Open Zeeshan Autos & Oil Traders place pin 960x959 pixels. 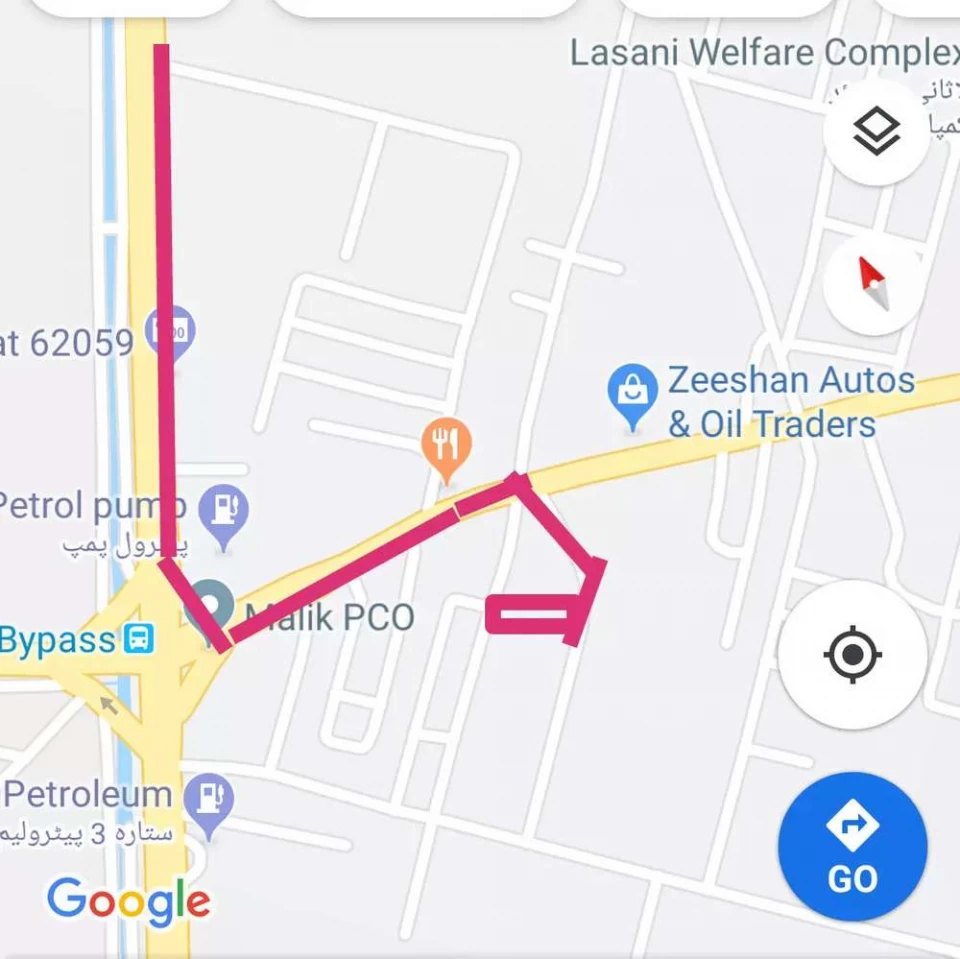point(632,392)
